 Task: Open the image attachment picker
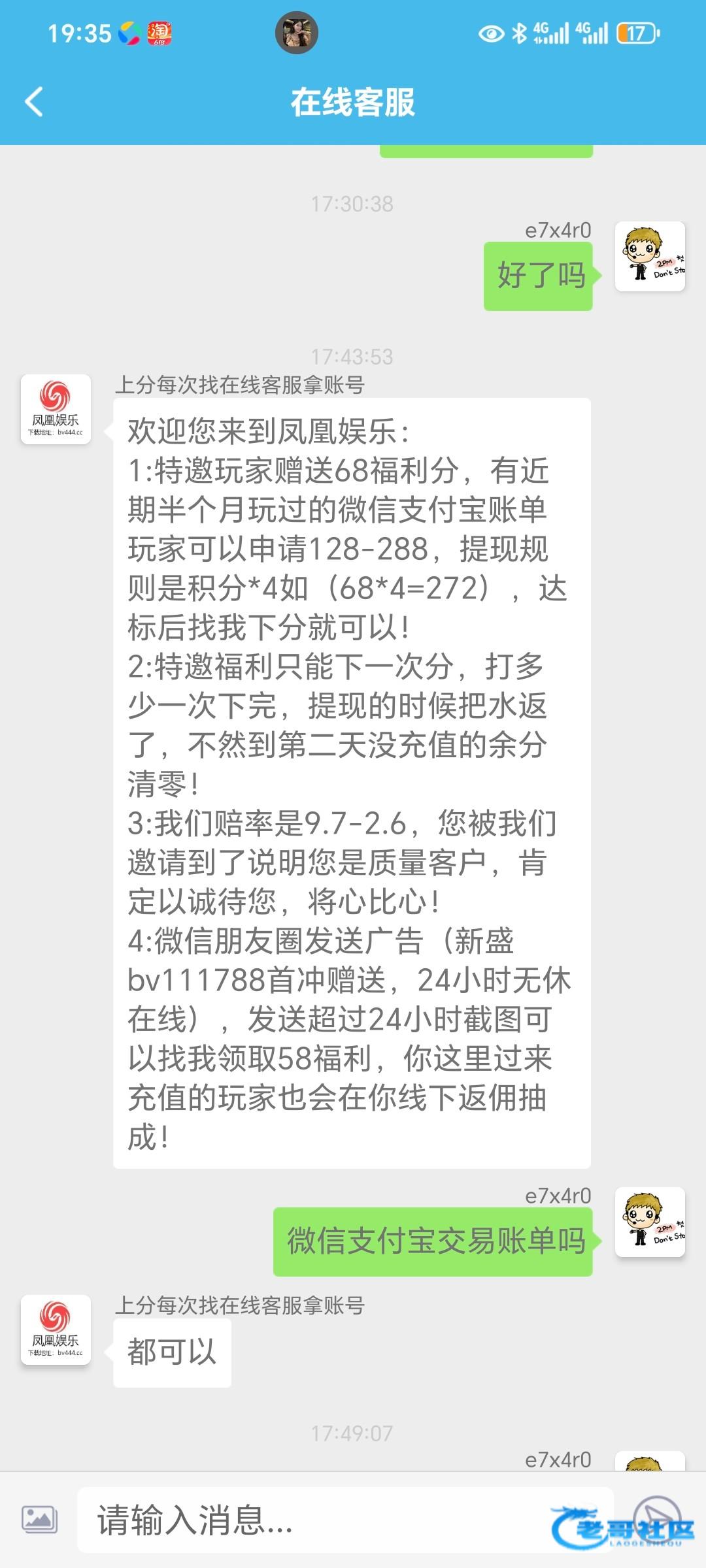click(x=39, y=1519)
